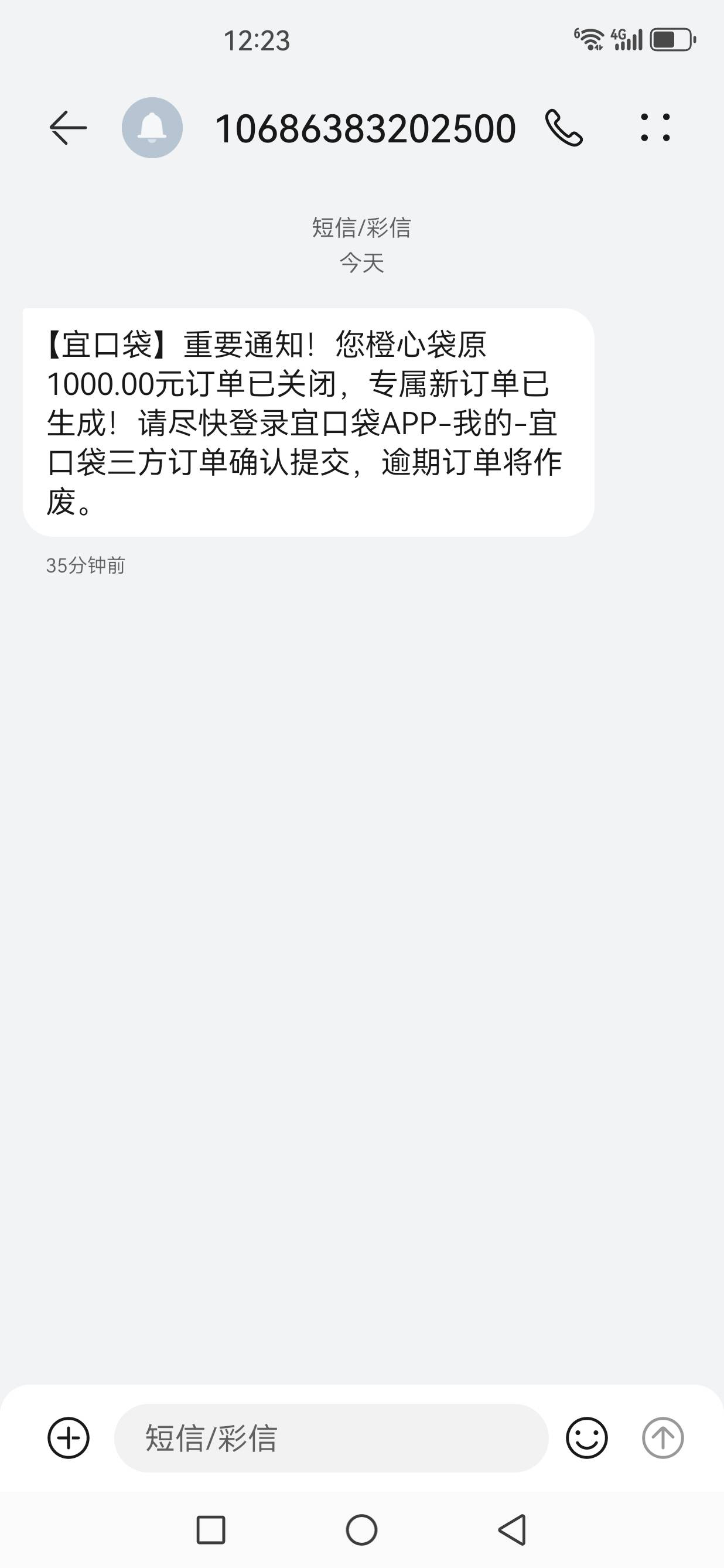724x1568 pixels.
Task: Go back to the message list
Action: [68, 128]
